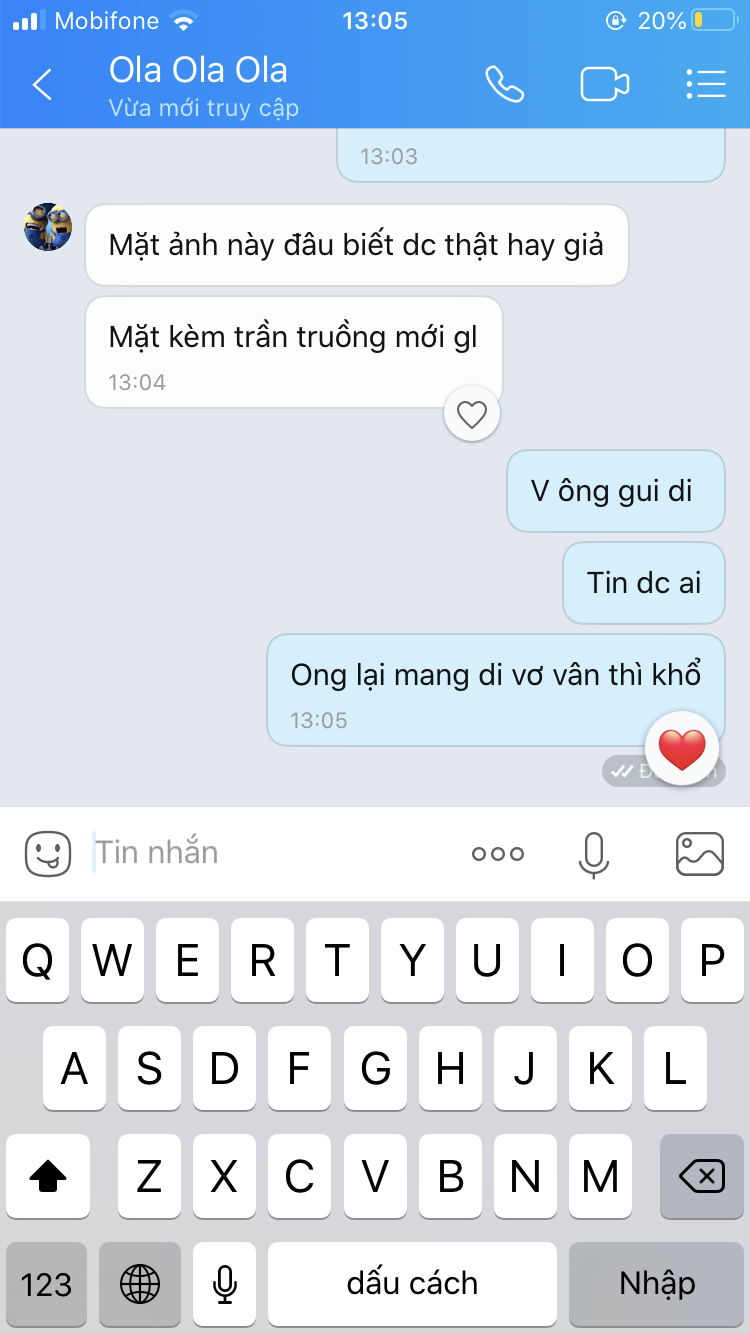This screenshot has width=750, height=1334.
Task: Record a voice message in chat bar
Action: point(593,853)
